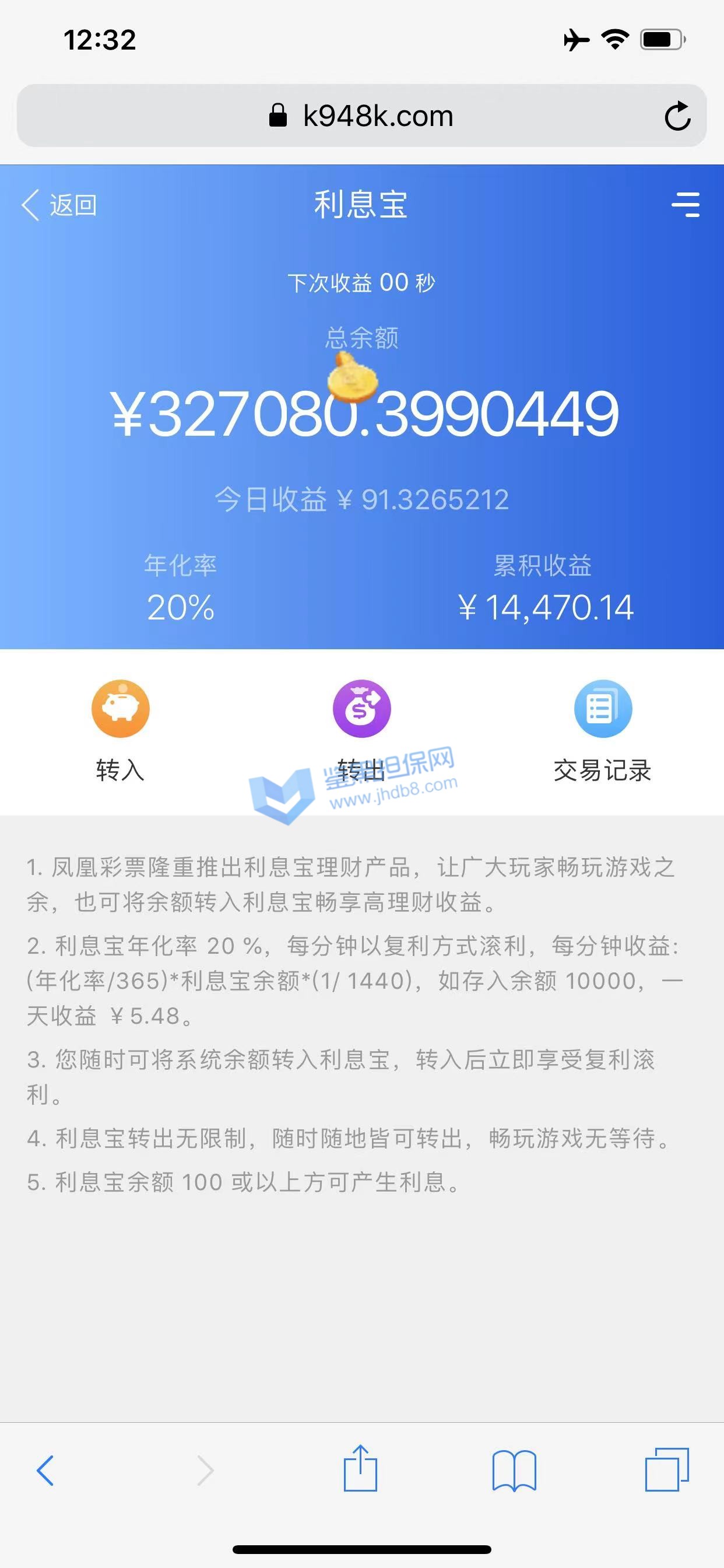Show all open Safari tabs

point(667,1470)
